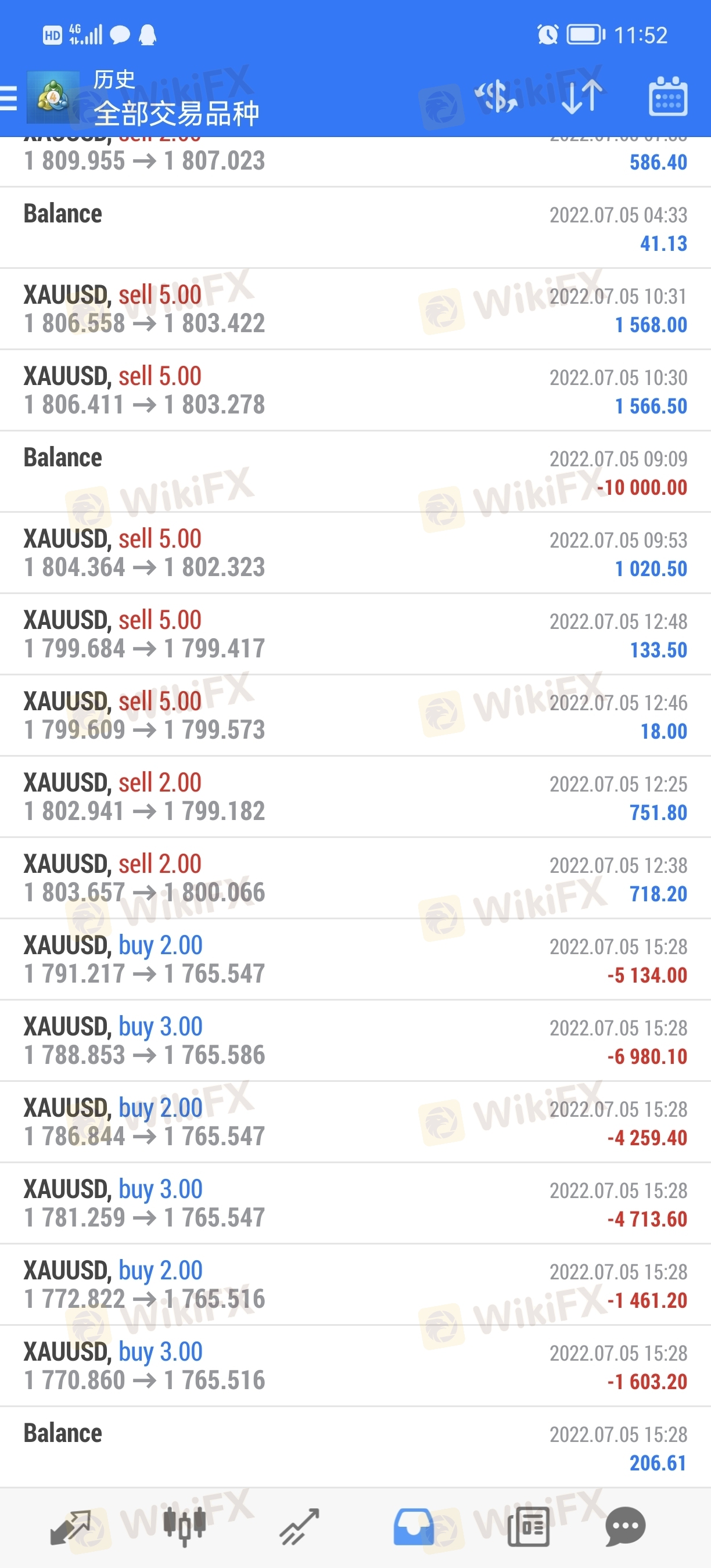Open the currency symbol filter icon
The image size is (711, 1568).
496,96
